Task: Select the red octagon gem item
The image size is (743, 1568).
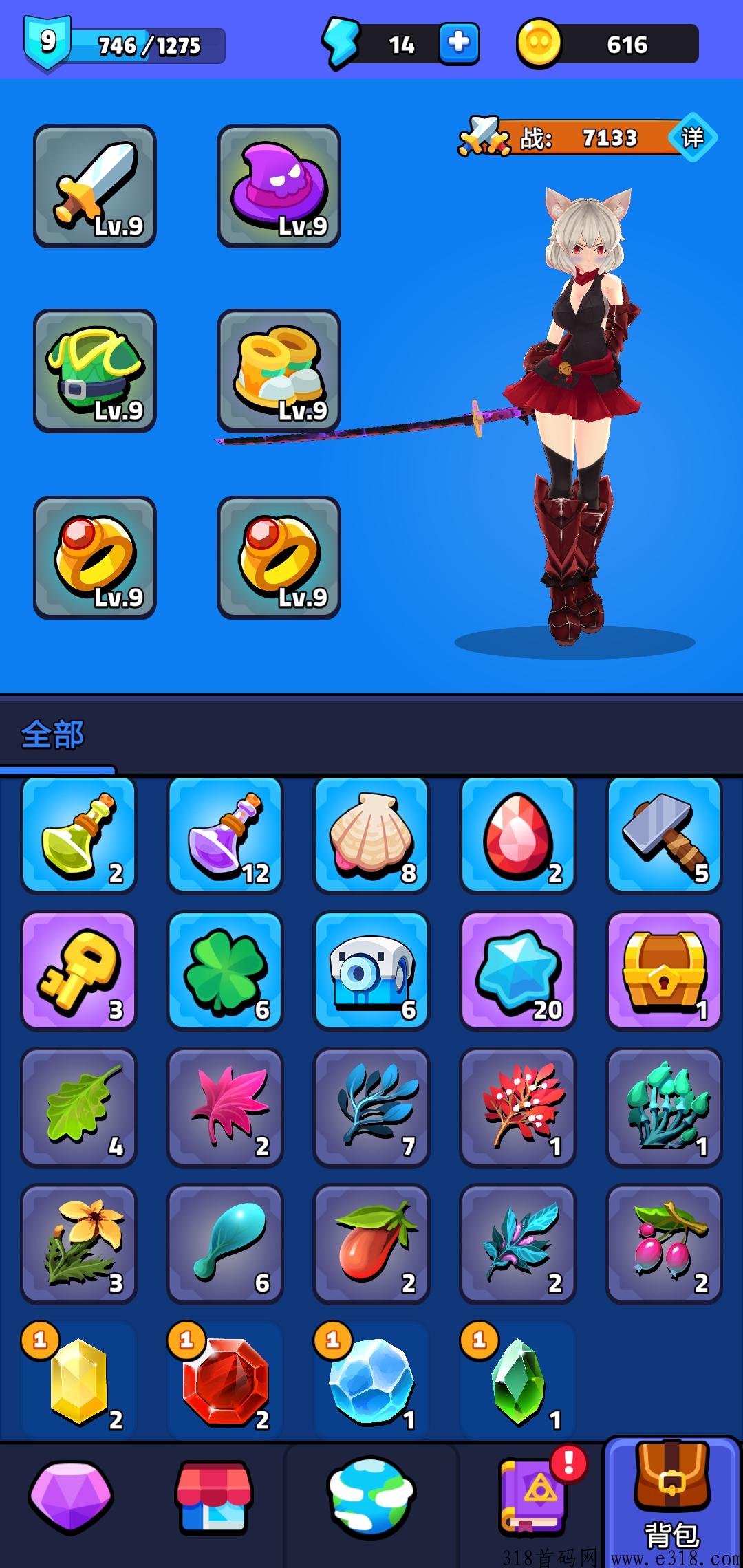Action: (x=225, y=1380)
